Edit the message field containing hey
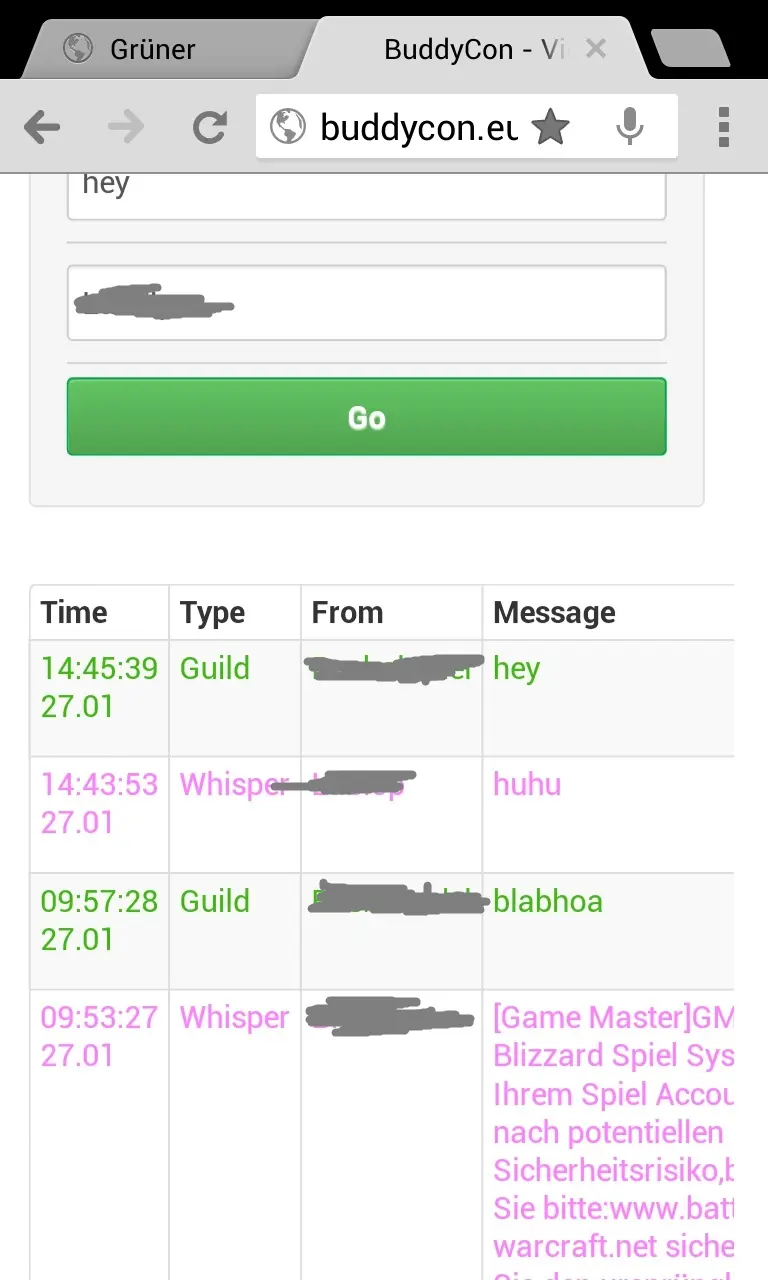This screenshot has width=768, height=1280. click(x=366, y=192)
